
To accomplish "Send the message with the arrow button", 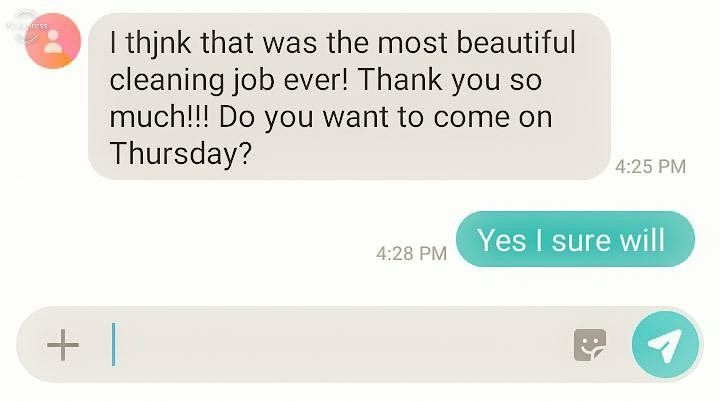I will [x=664, y=345].
